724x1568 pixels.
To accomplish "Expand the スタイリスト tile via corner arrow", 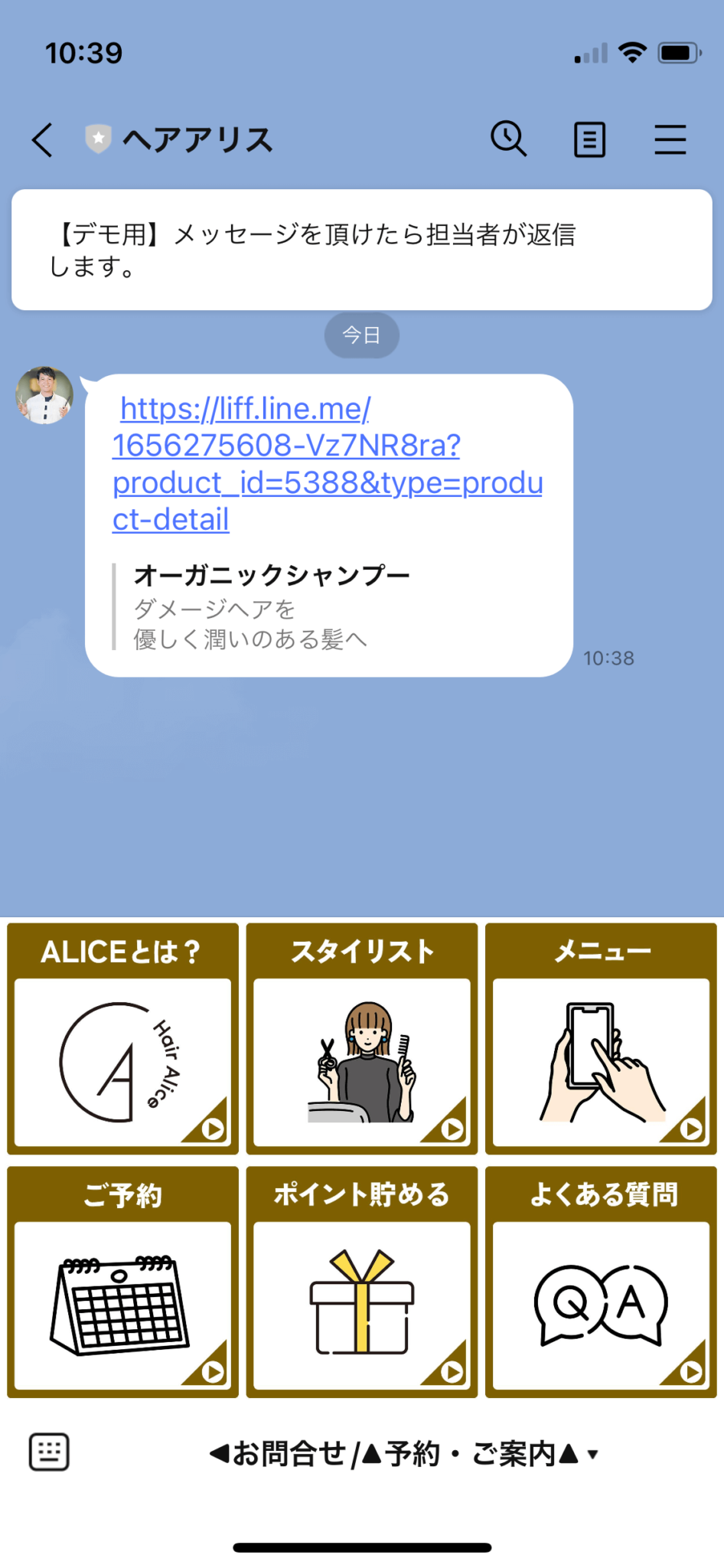I will pos(455,1127).
